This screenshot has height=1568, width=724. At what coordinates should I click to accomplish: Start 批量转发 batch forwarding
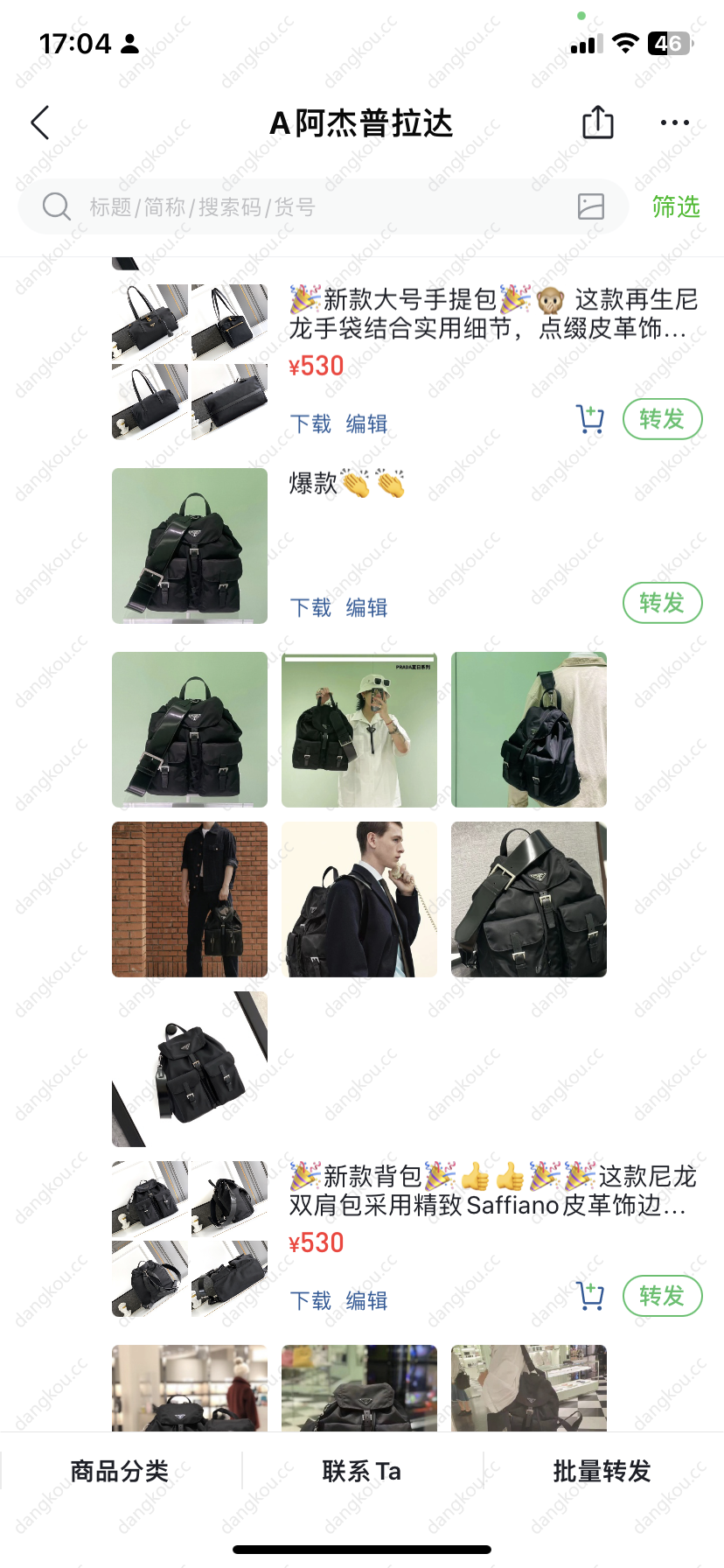(x=602, y=1471)
